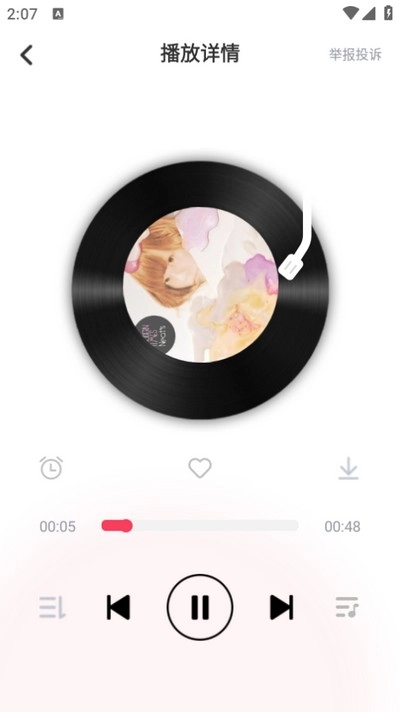The width and height of the screenshot is (400, 712).
Task: Go back from the playback details page
Action: point(26,55)
